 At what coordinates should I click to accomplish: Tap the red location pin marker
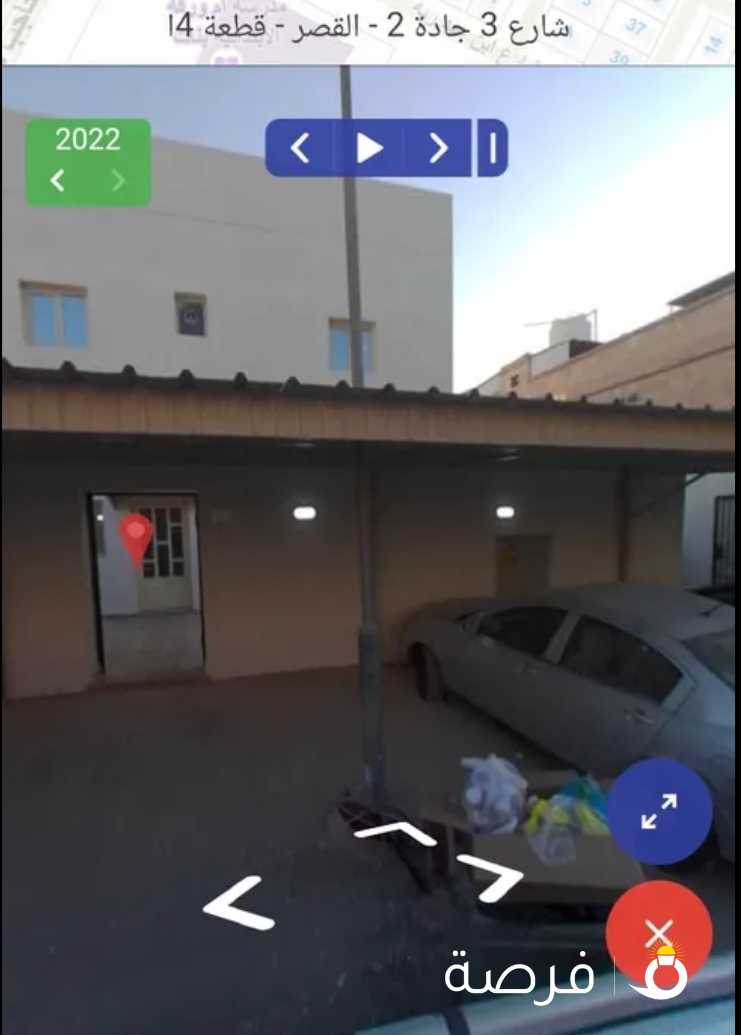tap(136, 537)
